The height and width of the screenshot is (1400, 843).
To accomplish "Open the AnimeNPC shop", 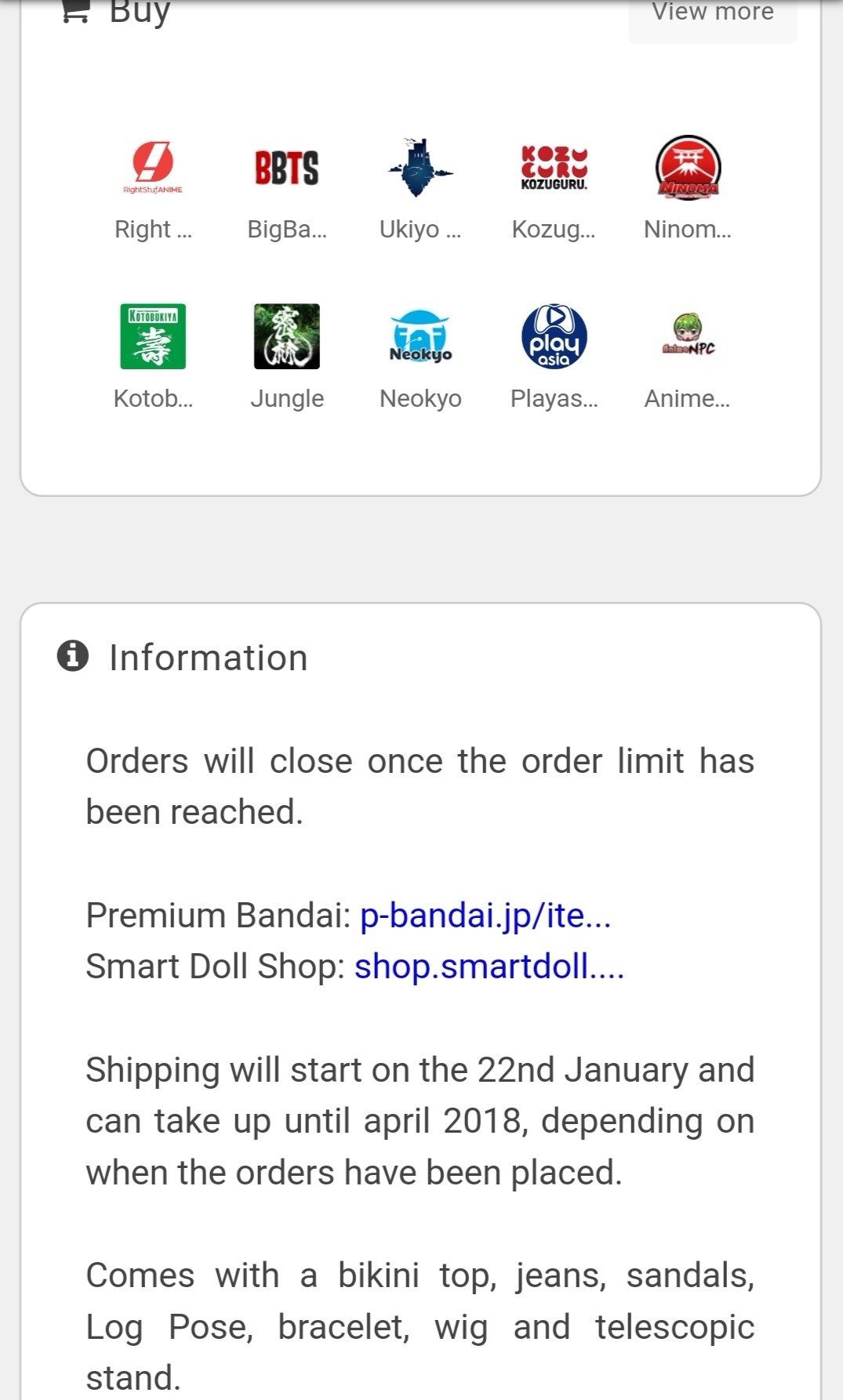I will (x=688, y=358).
